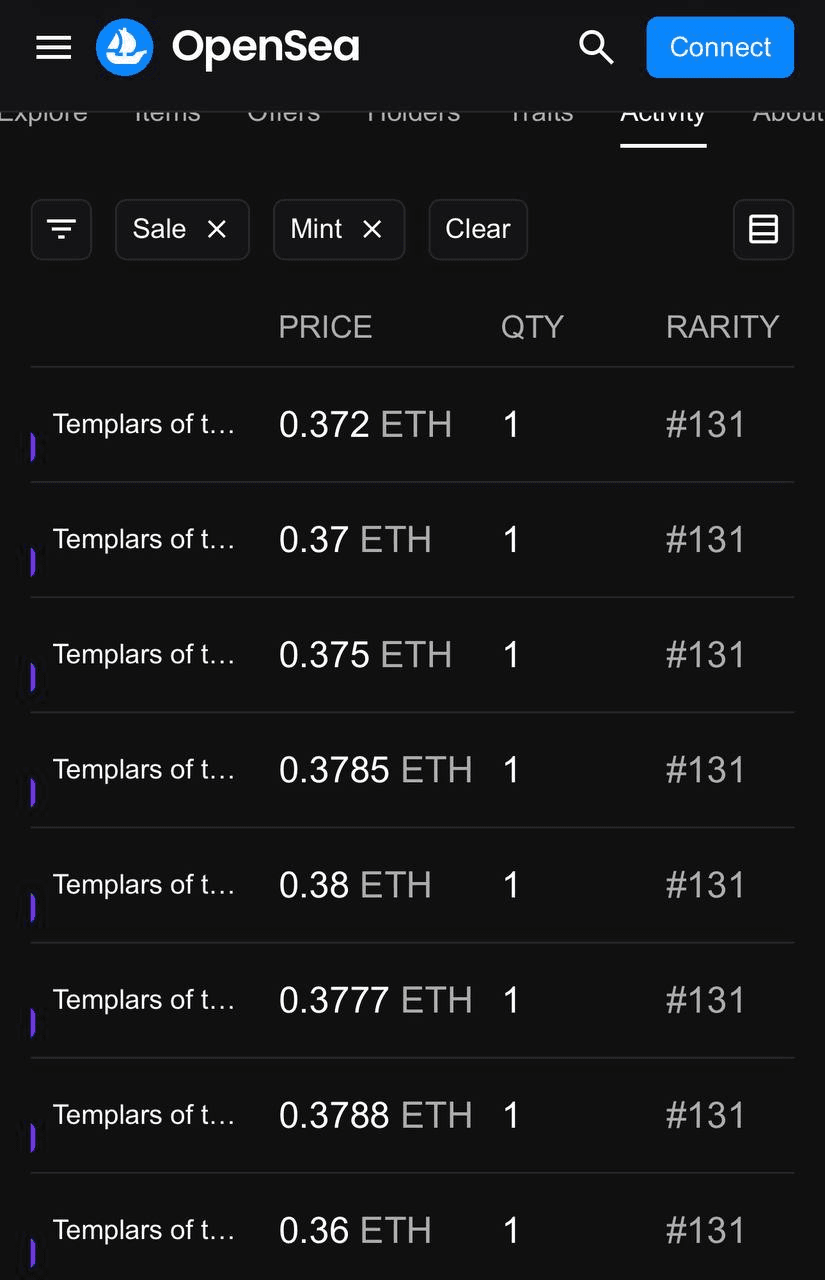Switch to the Holders tab

[x=413, y=116]
